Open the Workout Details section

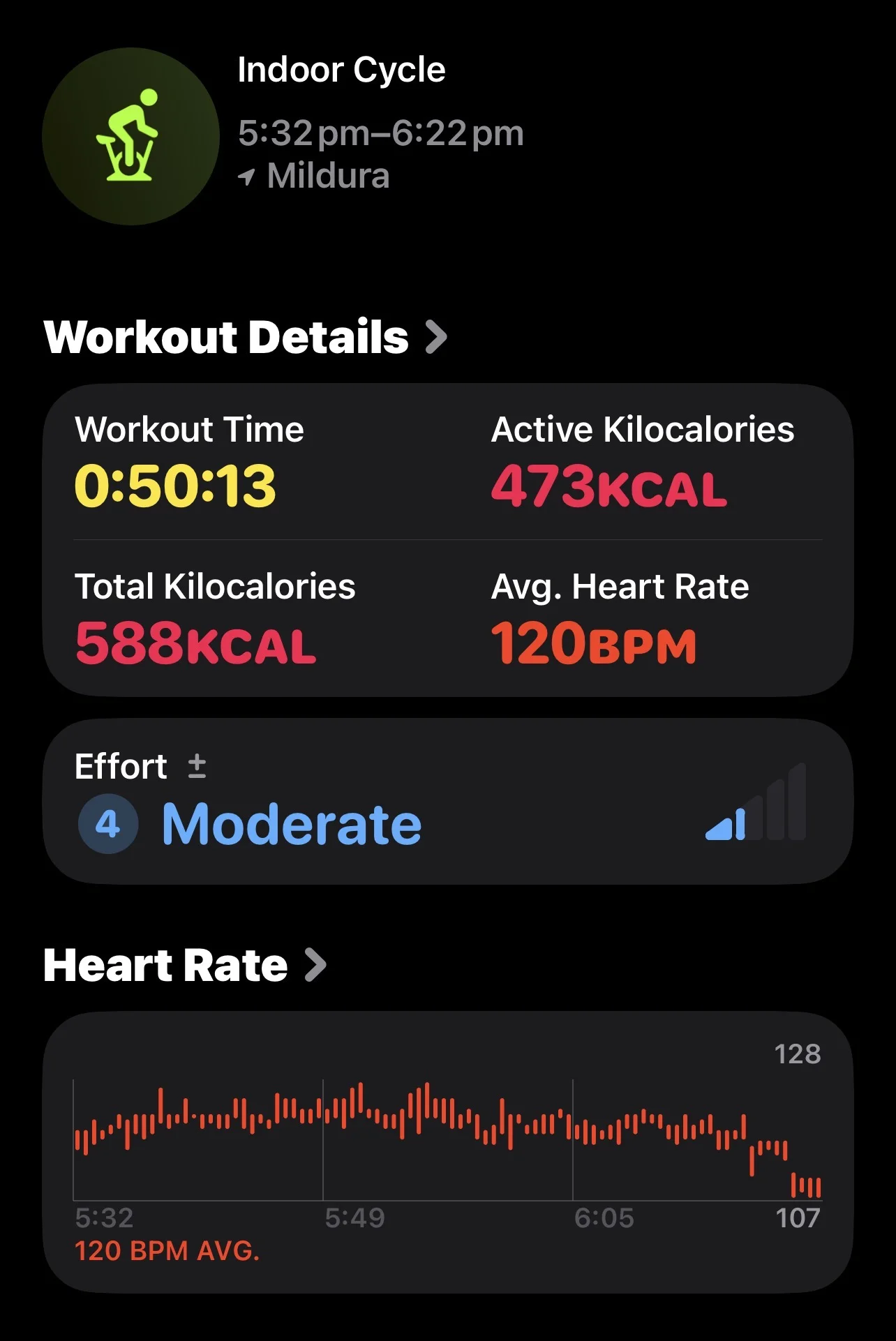pos(244,337)
